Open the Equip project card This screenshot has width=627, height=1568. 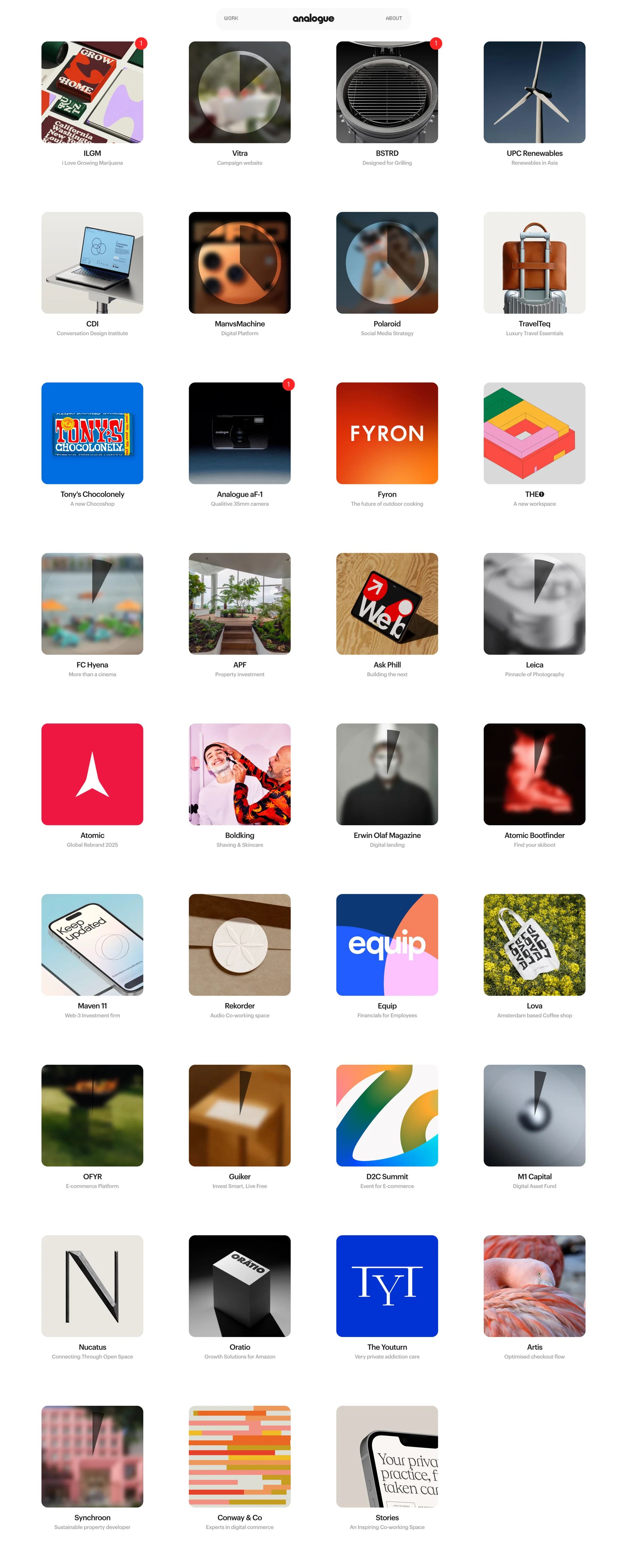pos(387,945)
